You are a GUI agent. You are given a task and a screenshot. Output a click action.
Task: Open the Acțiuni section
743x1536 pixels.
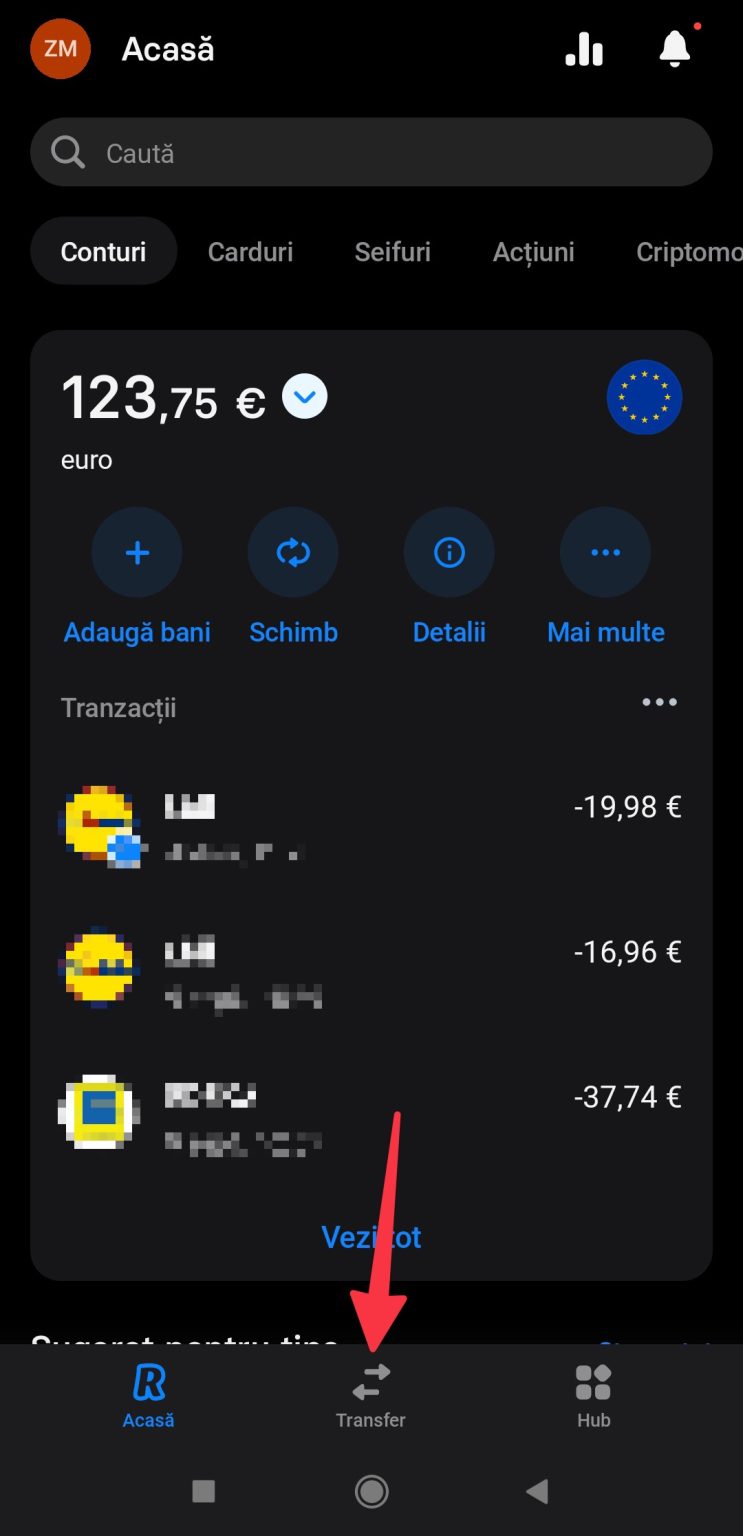pyautogui.click(x=533, y=251)
